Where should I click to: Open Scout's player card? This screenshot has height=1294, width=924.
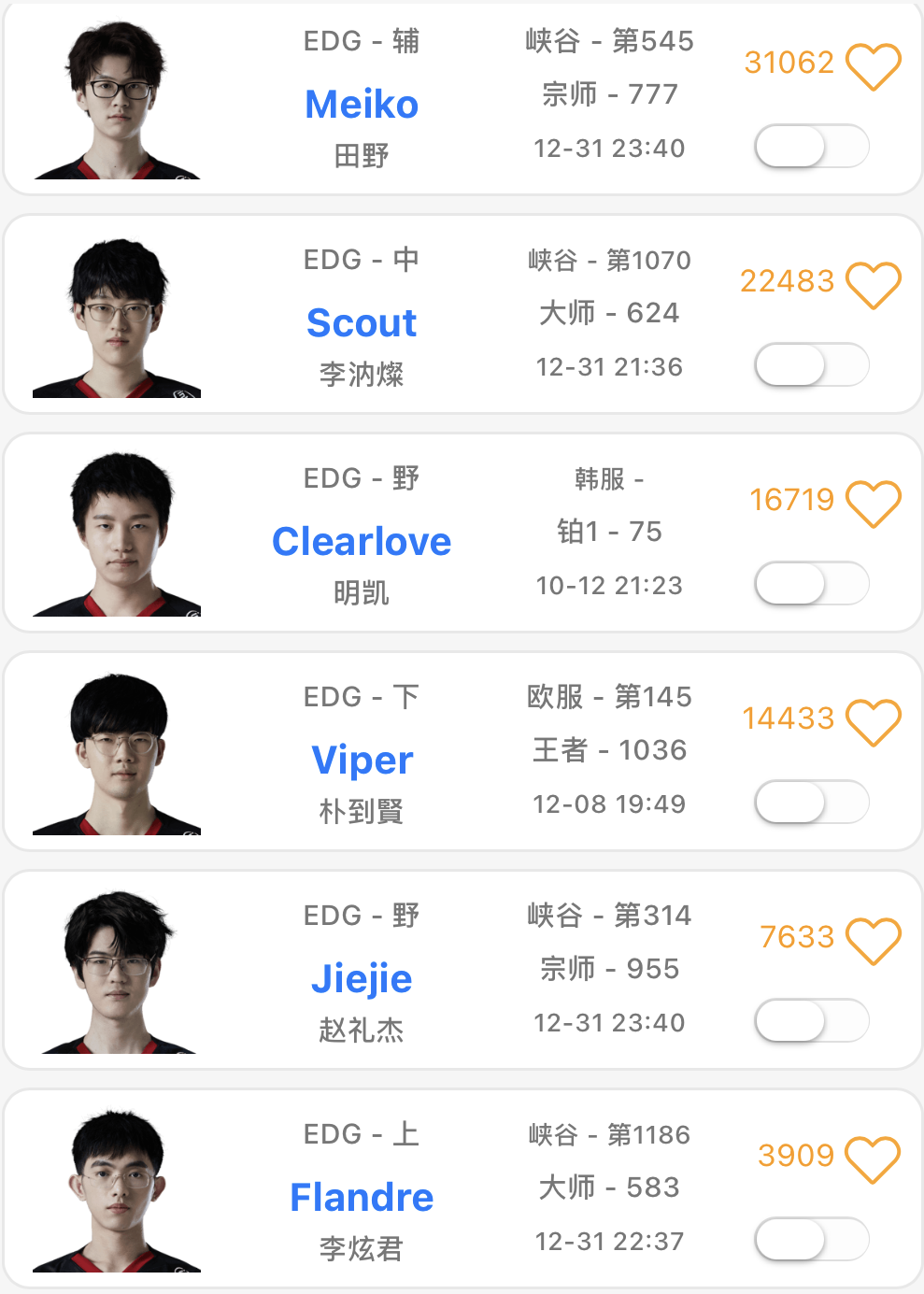[362, 322]
